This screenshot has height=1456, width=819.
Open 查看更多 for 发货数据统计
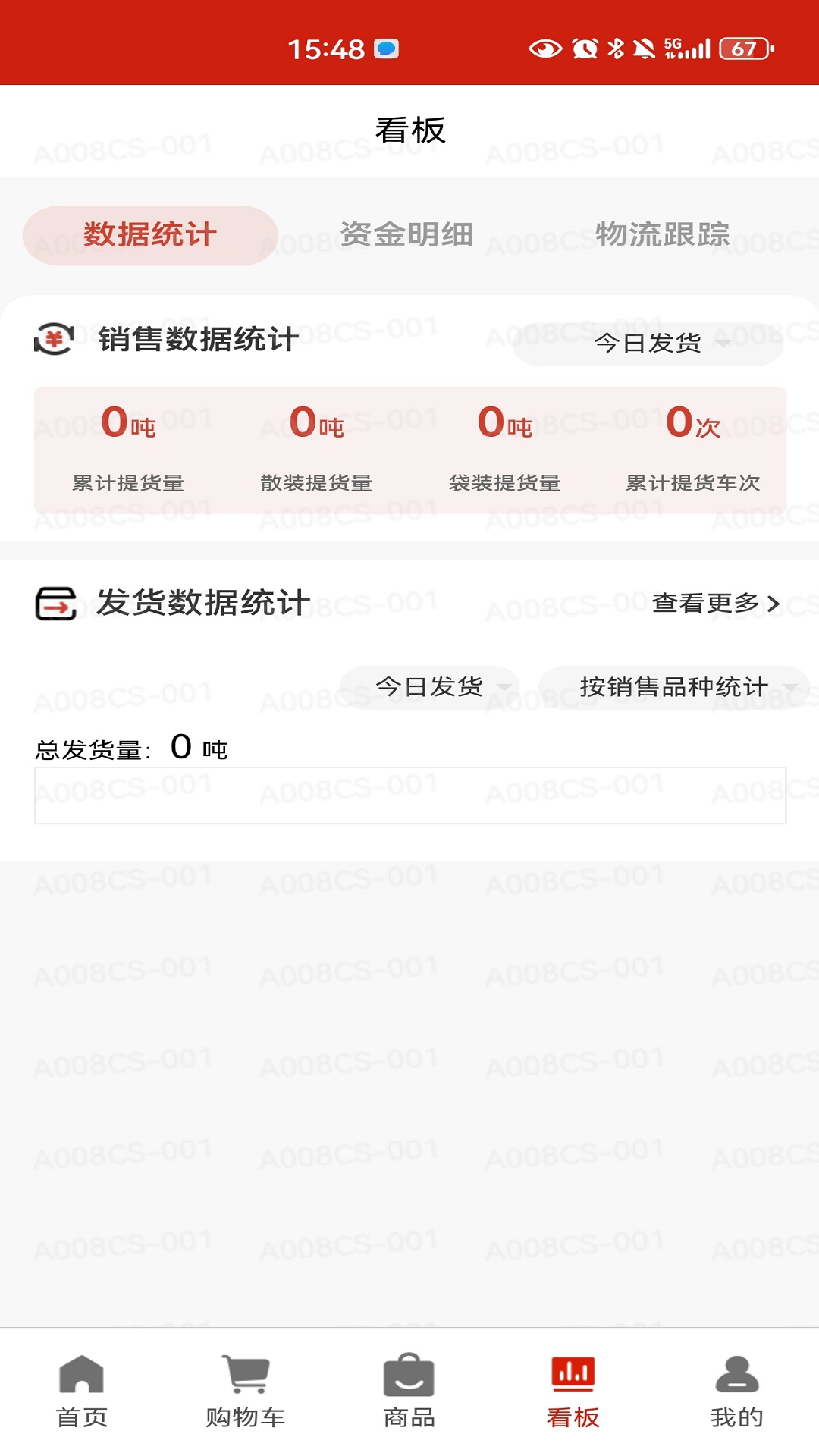coord(715,604)
